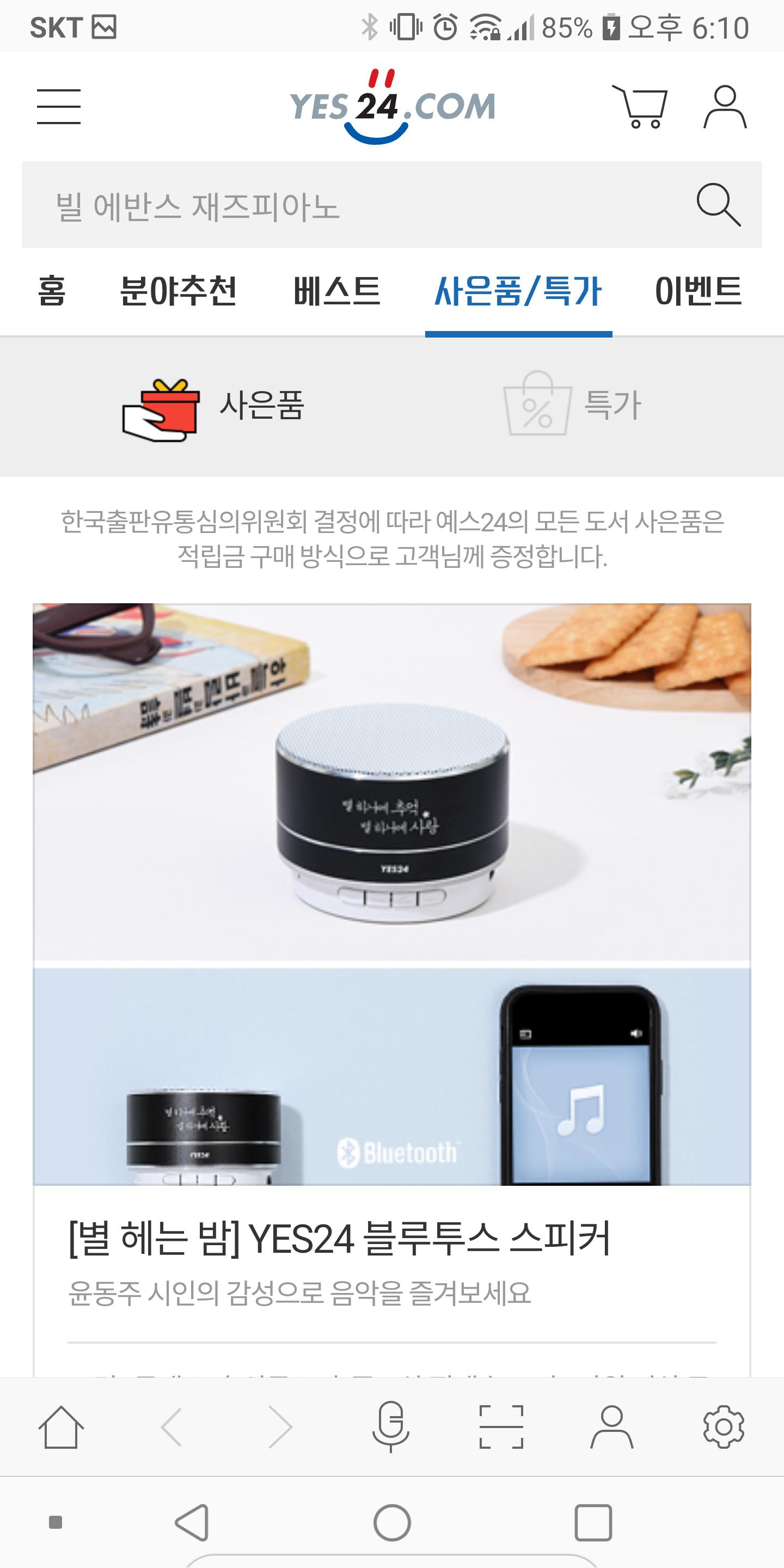This screenshot has width=784, height=1568.
Task: Open the account icon beside the cart
Action: click(x=725, y=107)
